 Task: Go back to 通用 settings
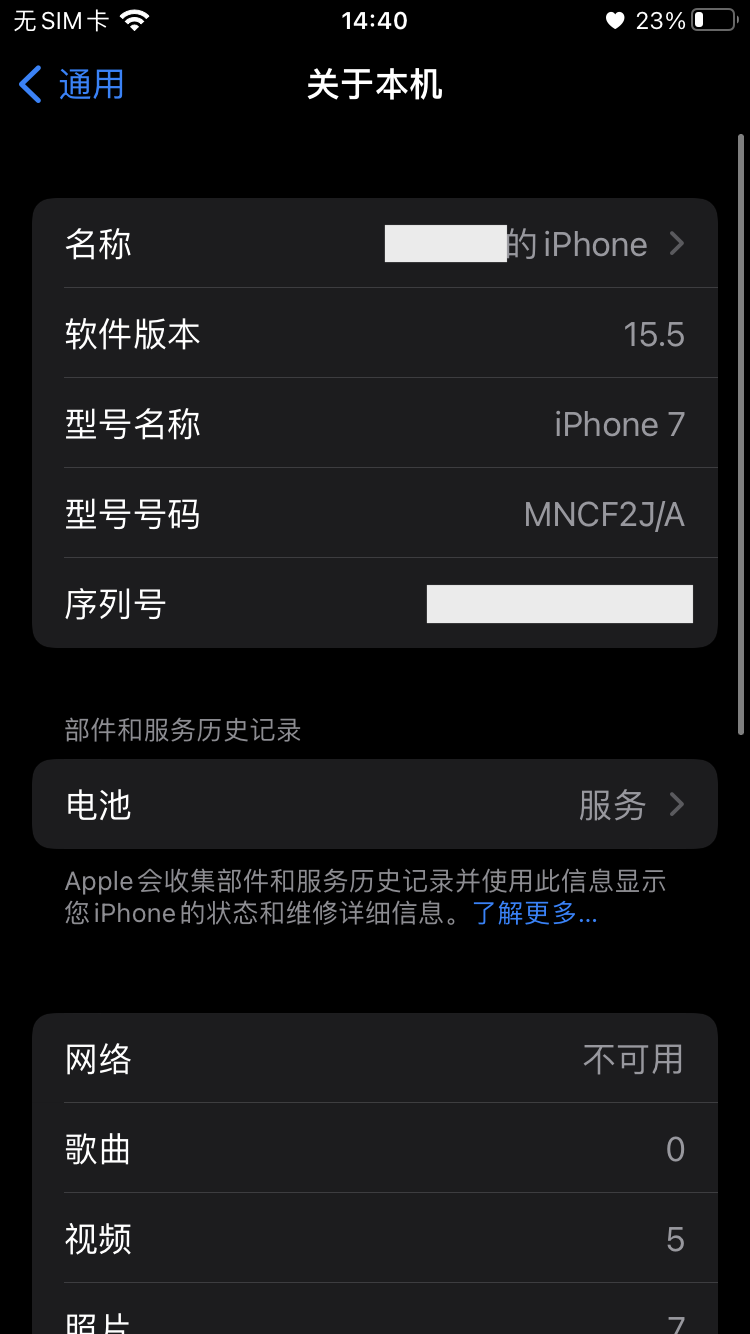click(72, 85)
